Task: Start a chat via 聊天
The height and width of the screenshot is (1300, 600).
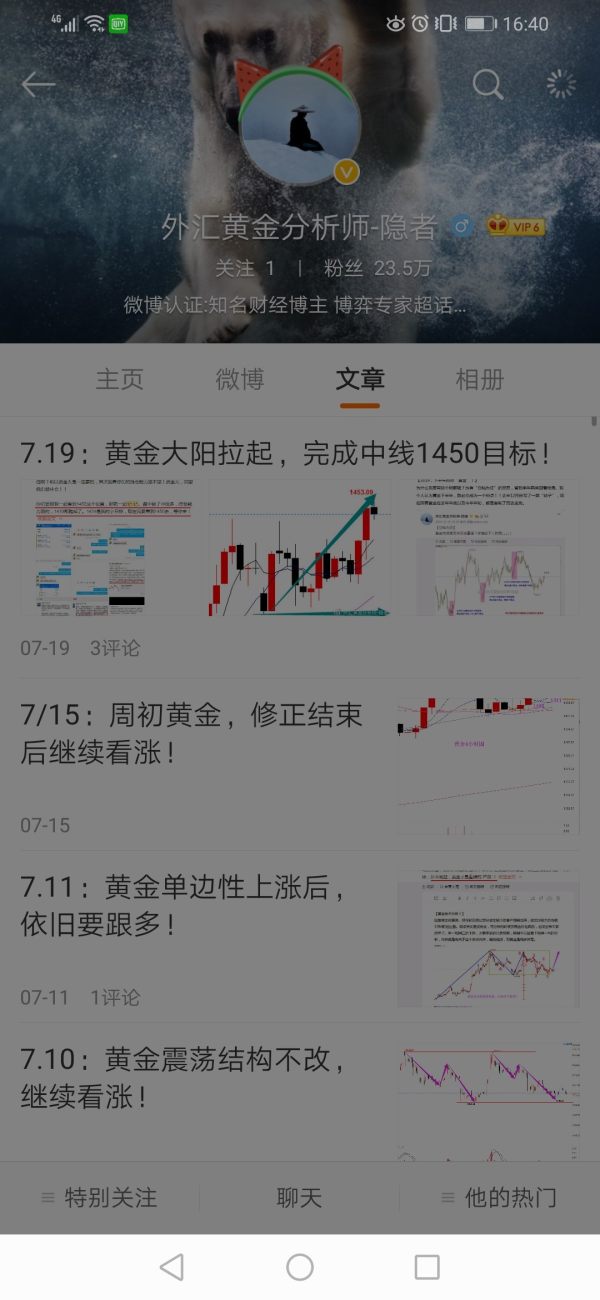Action: tap(299, 1197)
